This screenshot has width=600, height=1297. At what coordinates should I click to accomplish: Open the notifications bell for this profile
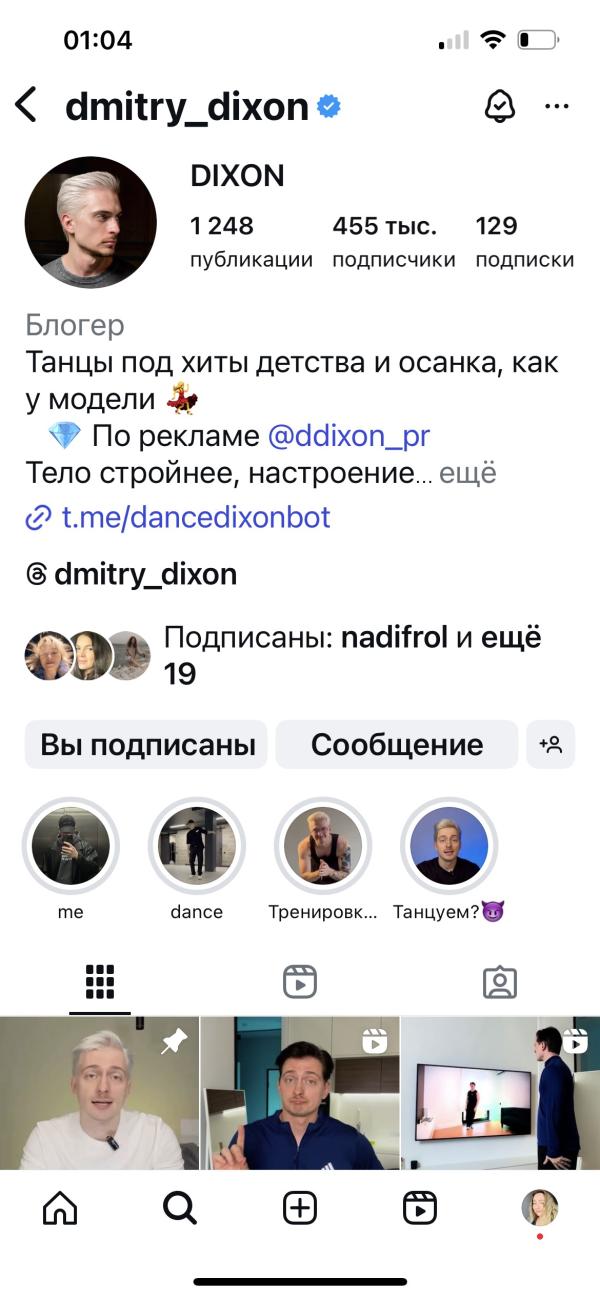click(498, 105)
